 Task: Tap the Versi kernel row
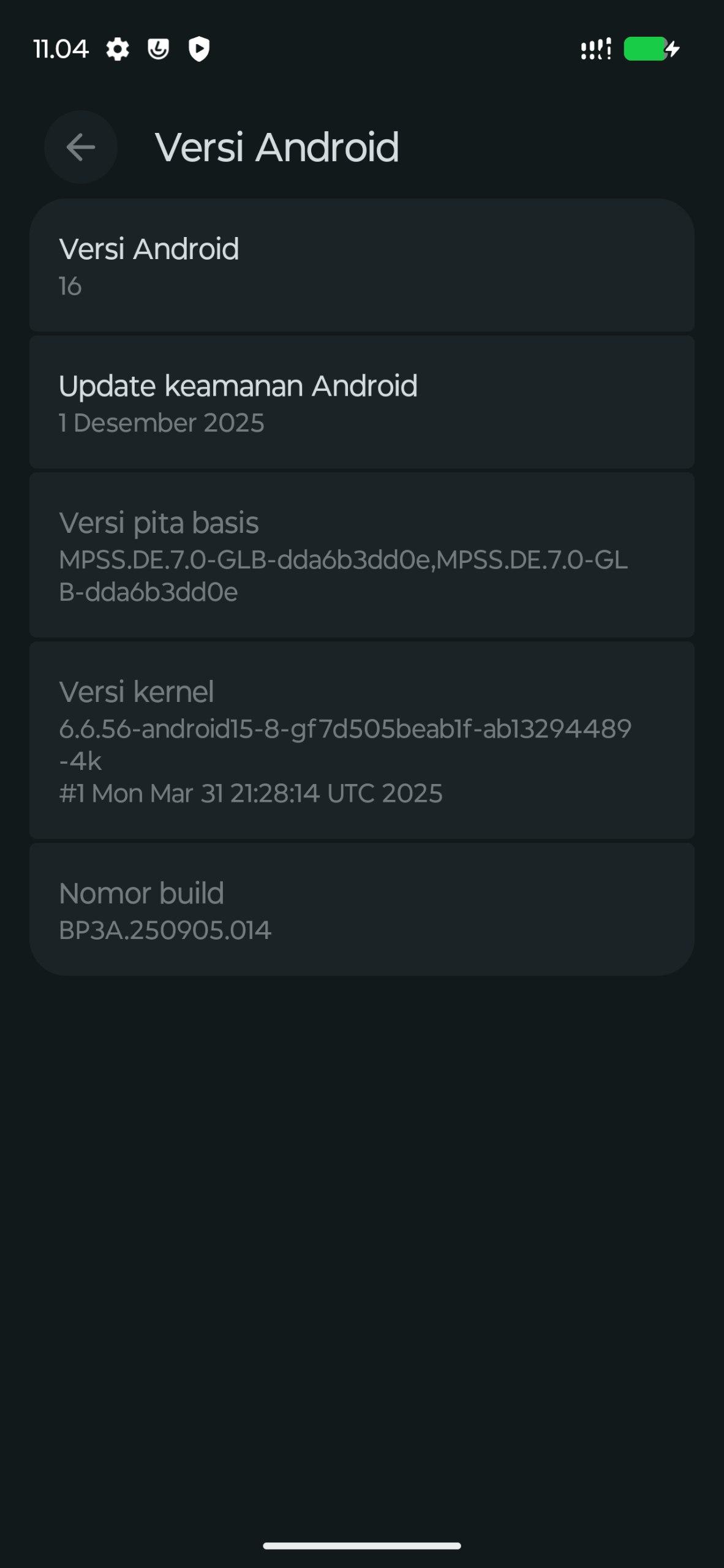click(x=361, y=740)
